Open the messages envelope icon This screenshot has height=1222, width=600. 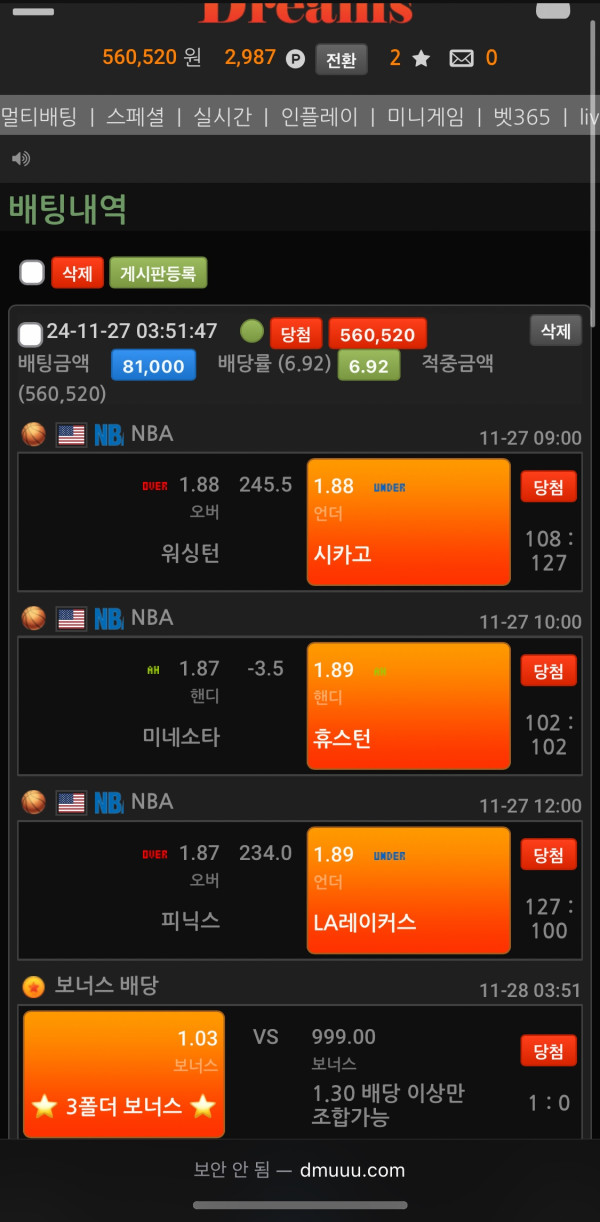(461, 58)
